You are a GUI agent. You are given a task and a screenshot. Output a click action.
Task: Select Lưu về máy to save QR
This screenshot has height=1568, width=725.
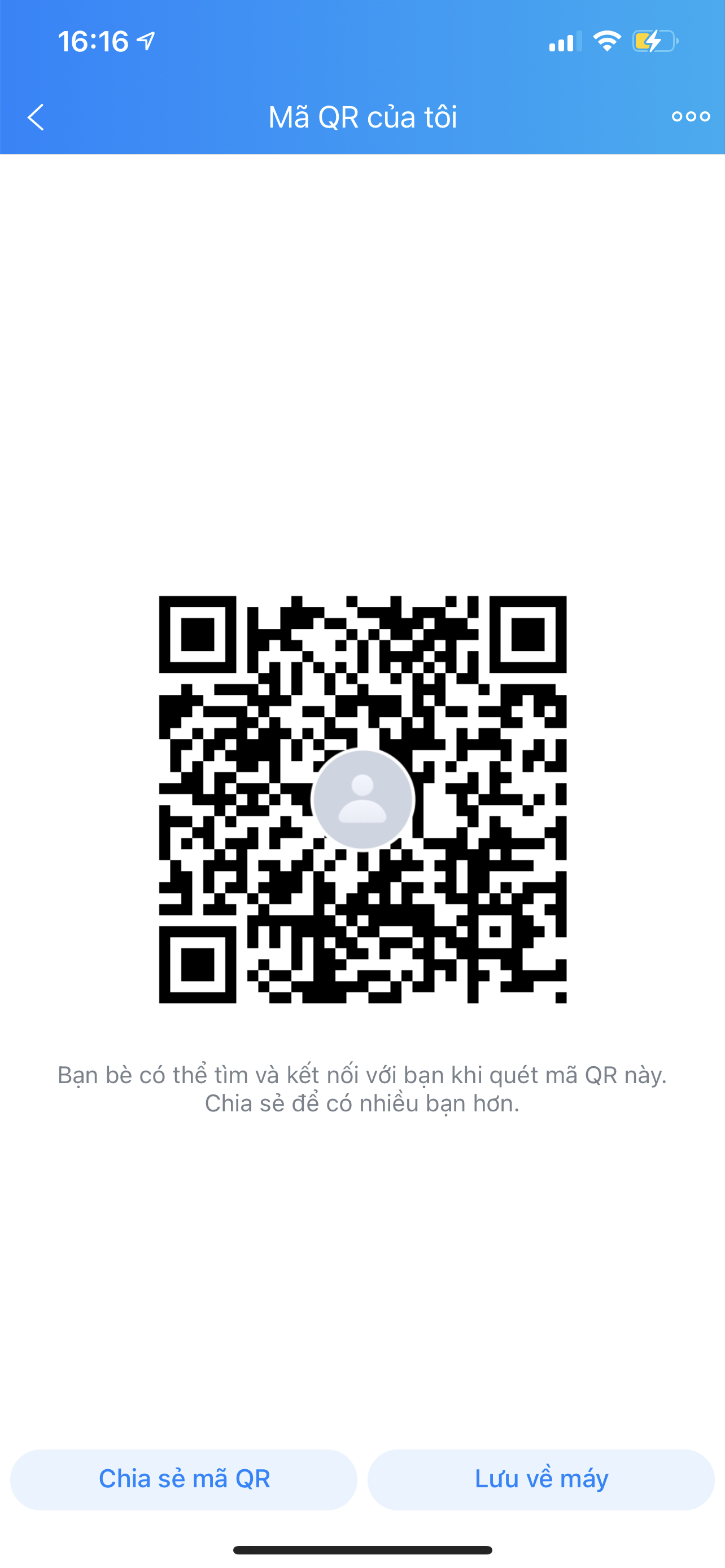[541, 1479]
